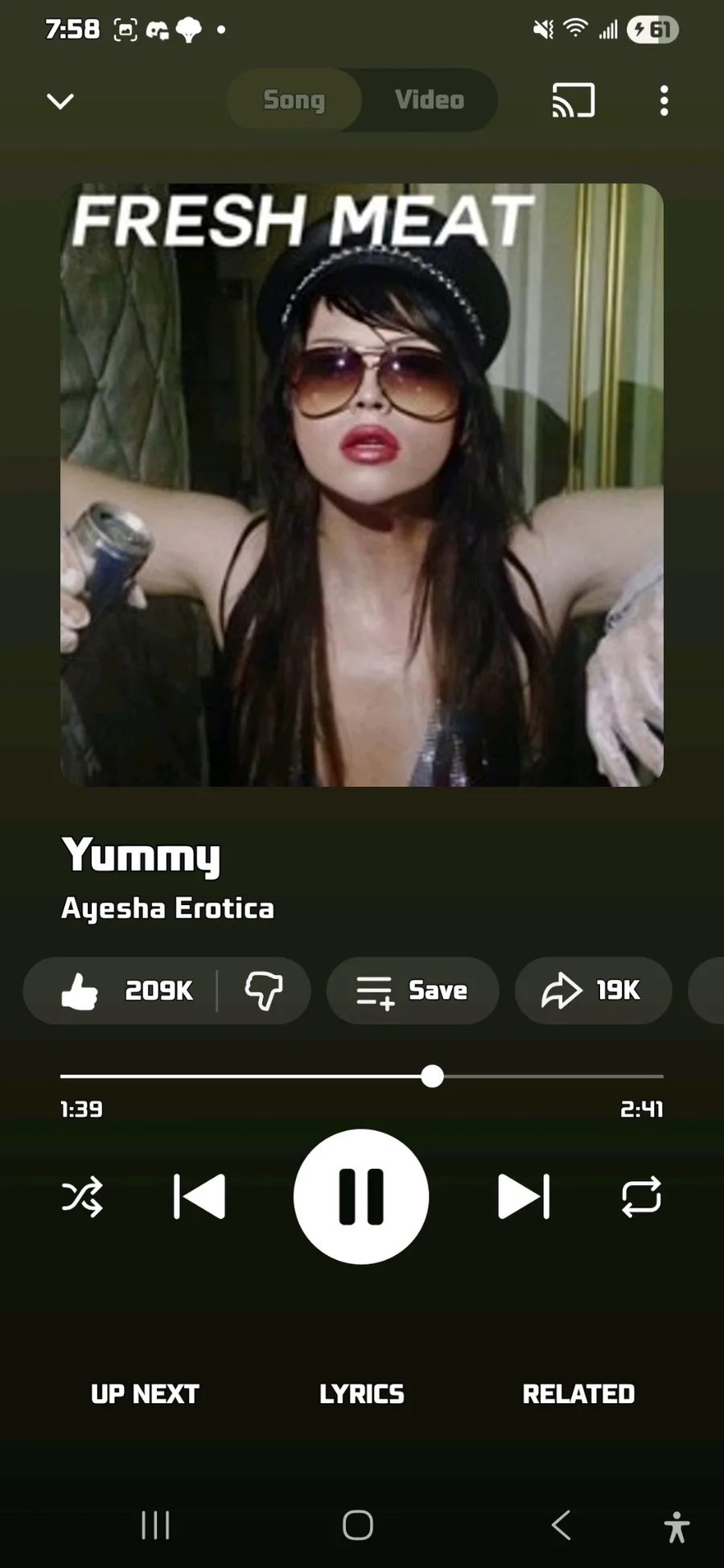Skip to the next track
724x1568 pixels.
[x=524, y=1196]
